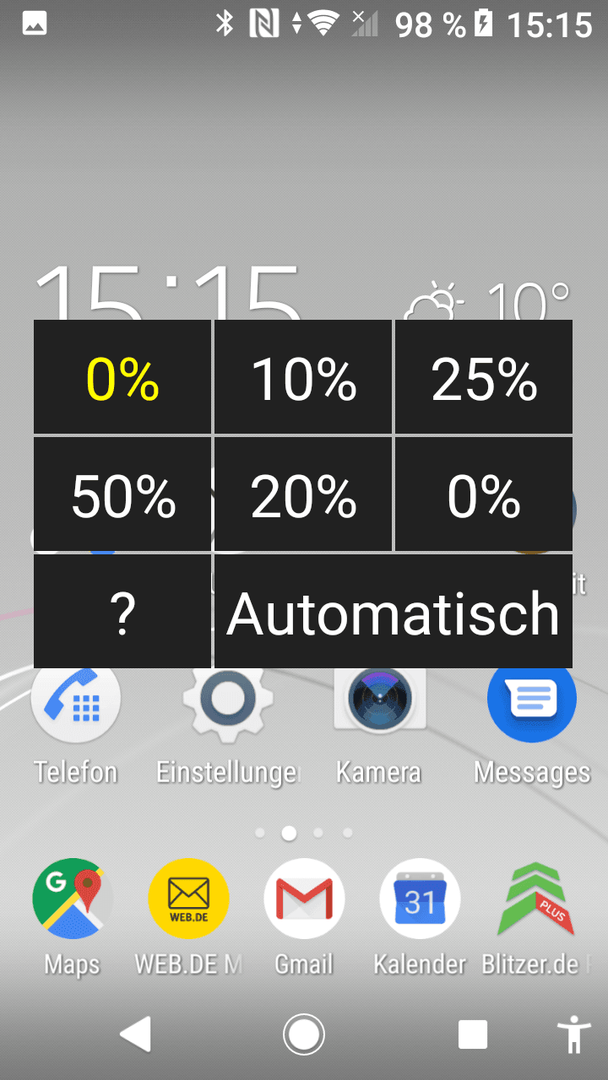Launch the Kamera app
Viewport: 608px width, 1080px height.
point(379,723)
